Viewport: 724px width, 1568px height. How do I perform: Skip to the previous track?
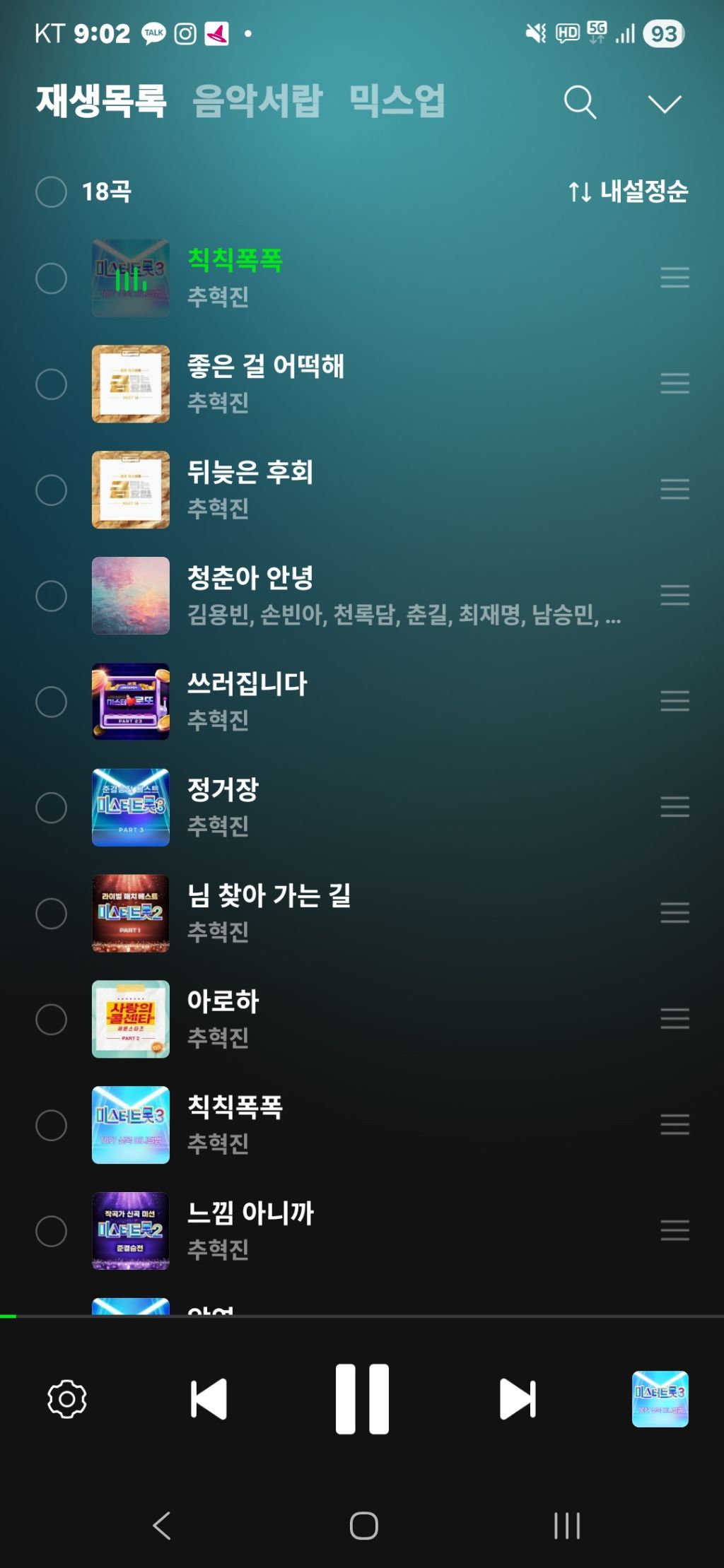pyautogui.click(x=209, y=1399)
